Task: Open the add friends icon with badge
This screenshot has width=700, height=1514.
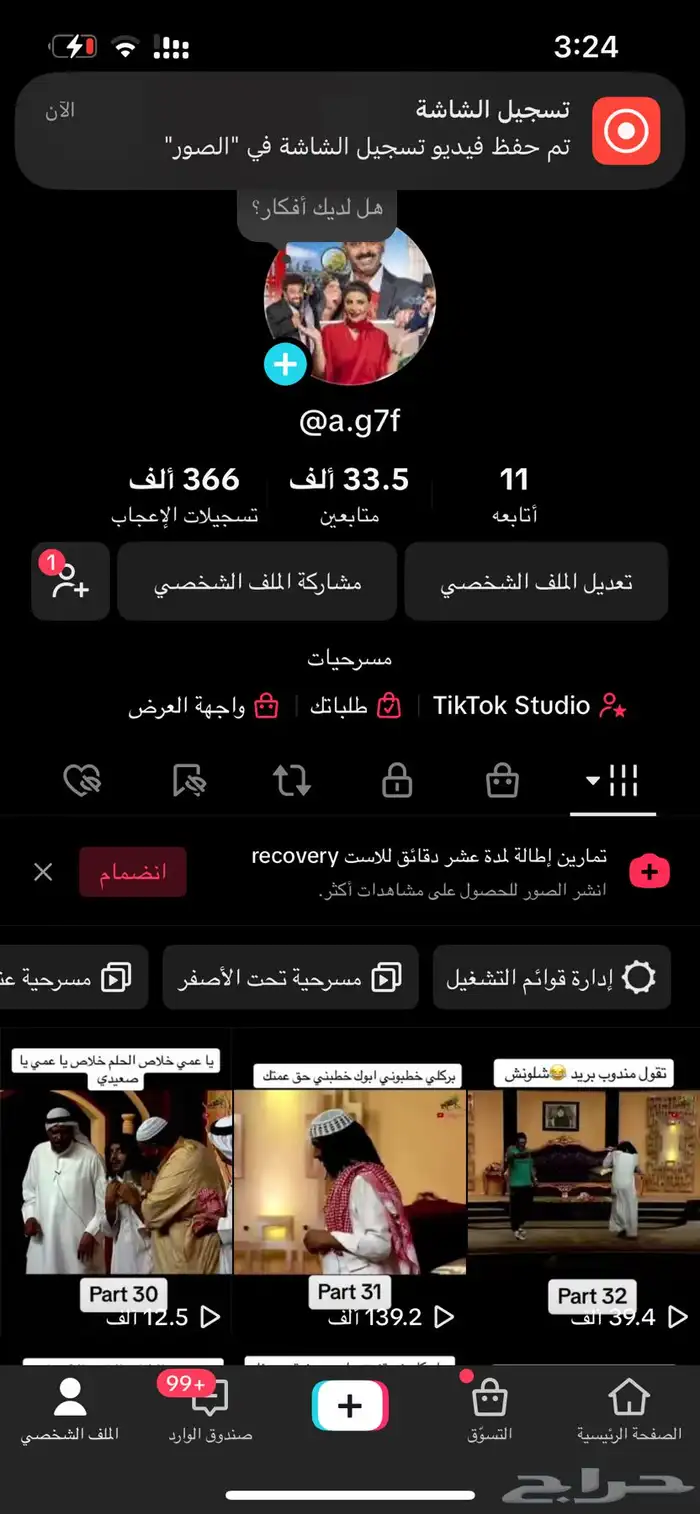Action: [71, 583]
